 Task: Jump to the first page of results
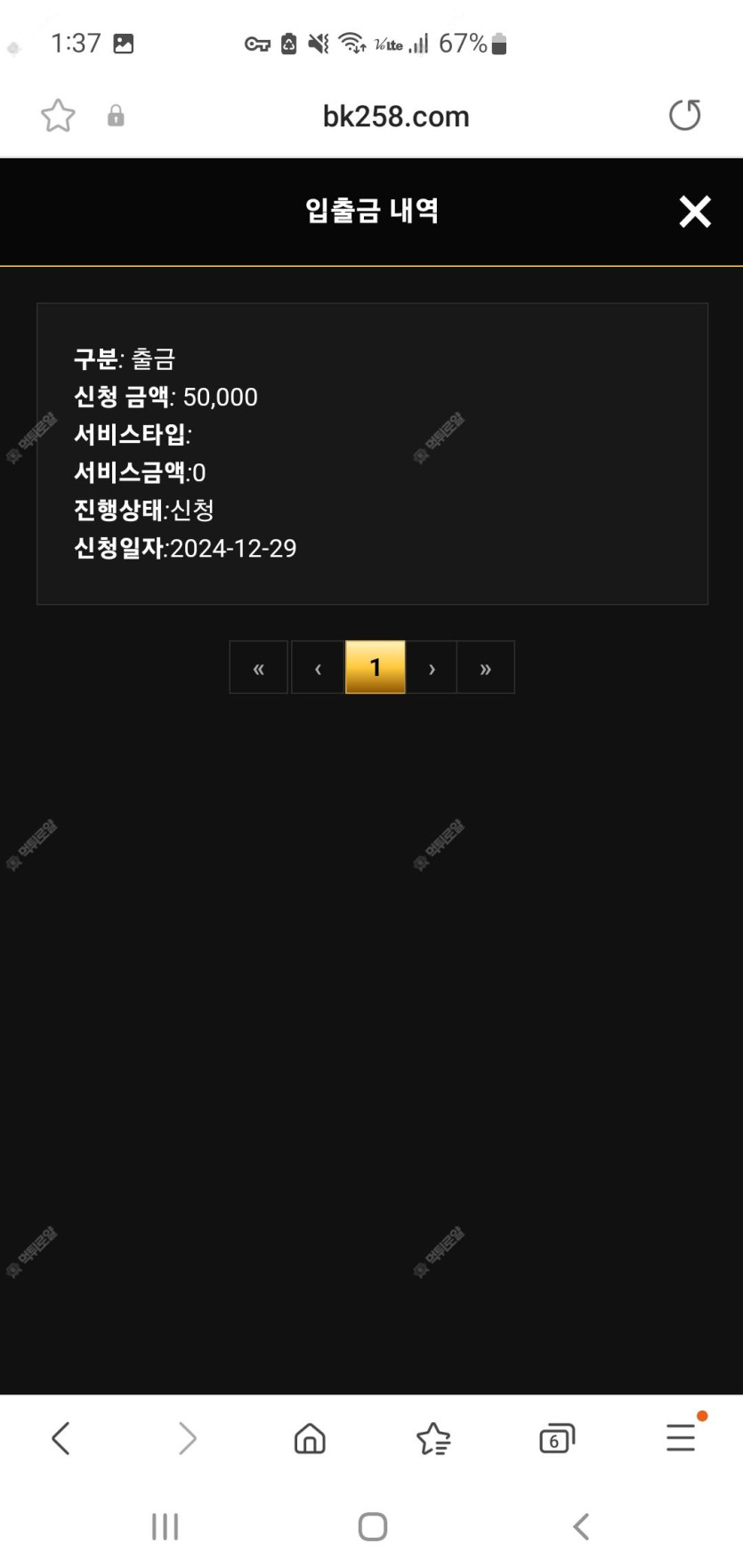[259, 667]
